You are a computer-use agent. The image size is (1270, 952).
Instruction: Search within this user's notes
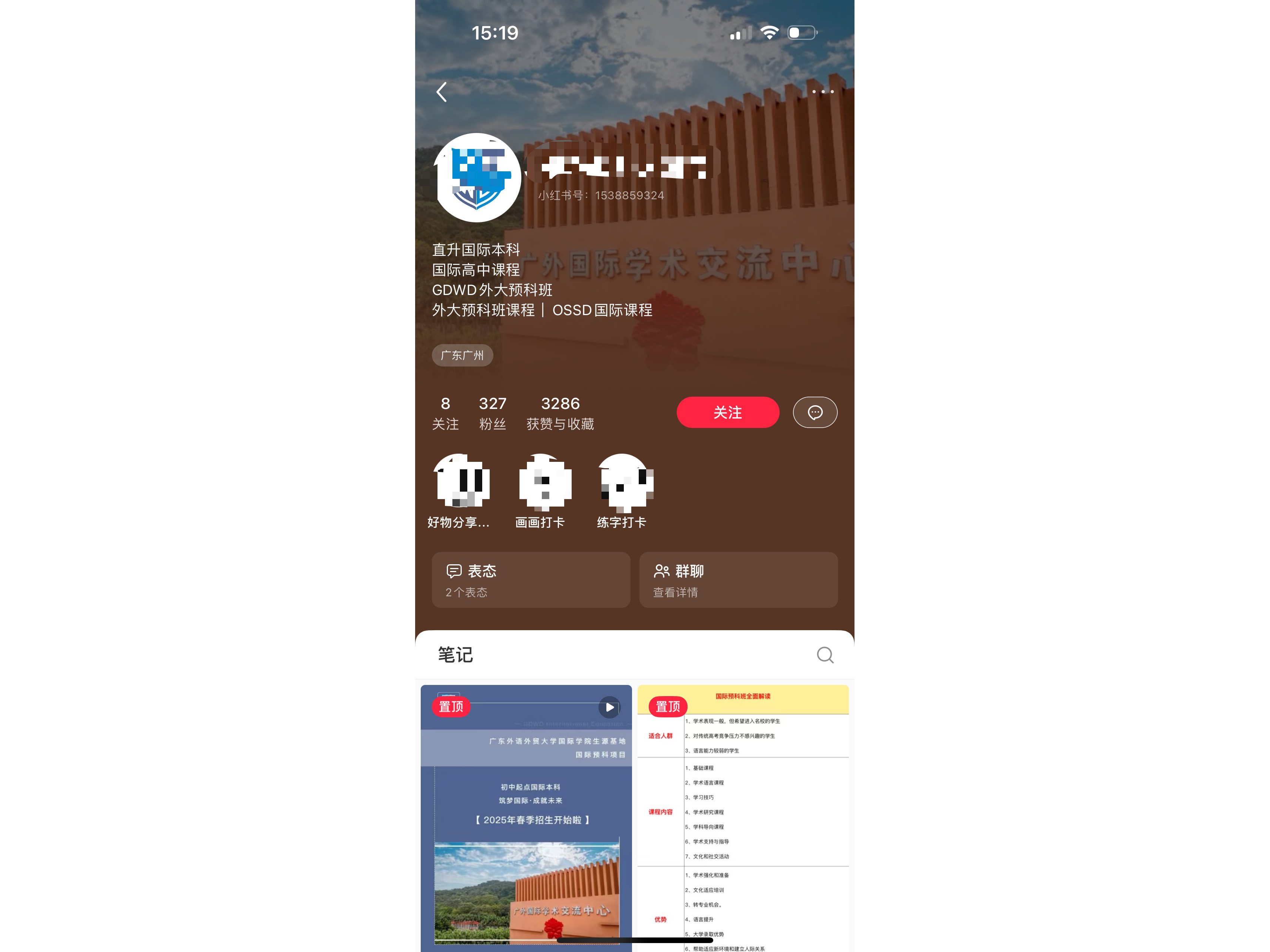(824, 655)
